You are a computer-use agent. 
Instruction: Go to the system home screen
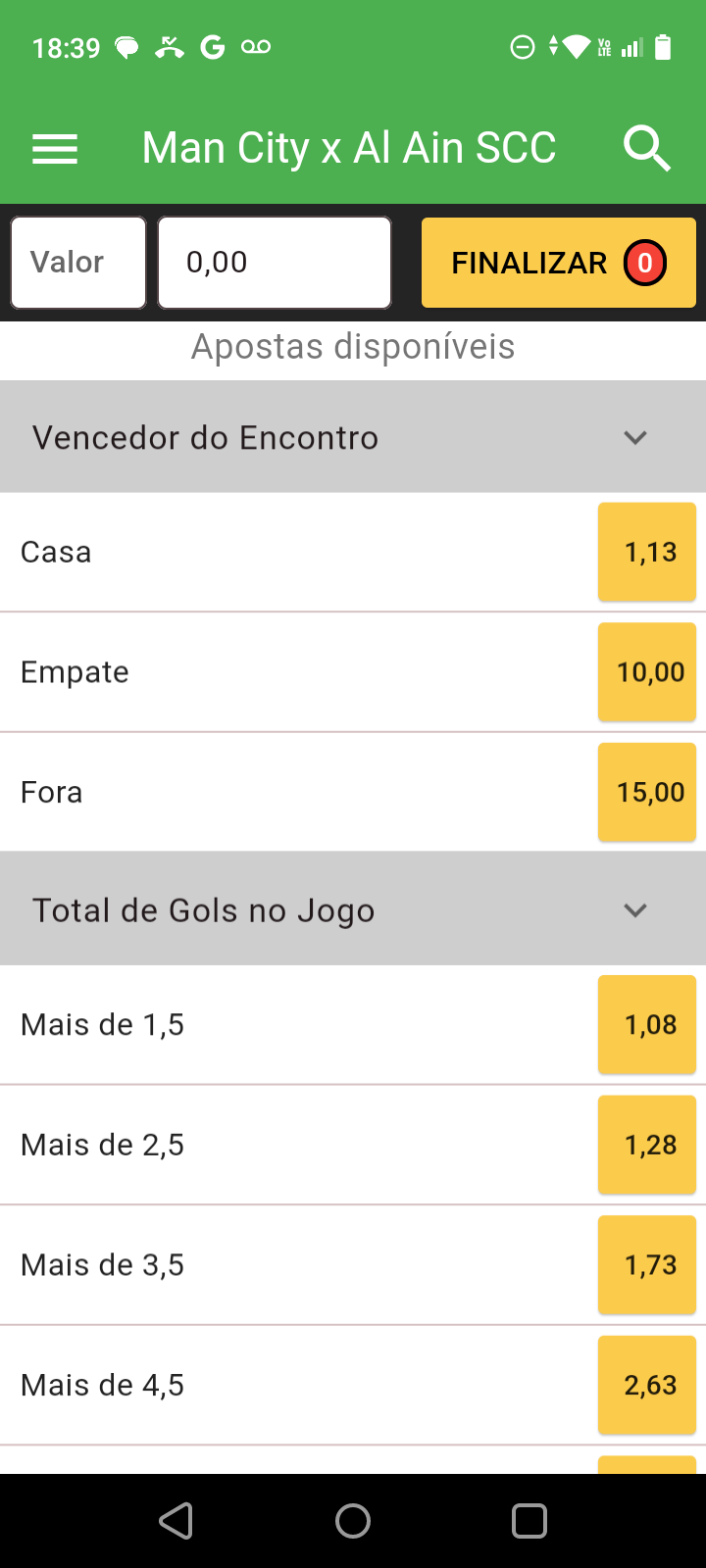(353, 1521)
